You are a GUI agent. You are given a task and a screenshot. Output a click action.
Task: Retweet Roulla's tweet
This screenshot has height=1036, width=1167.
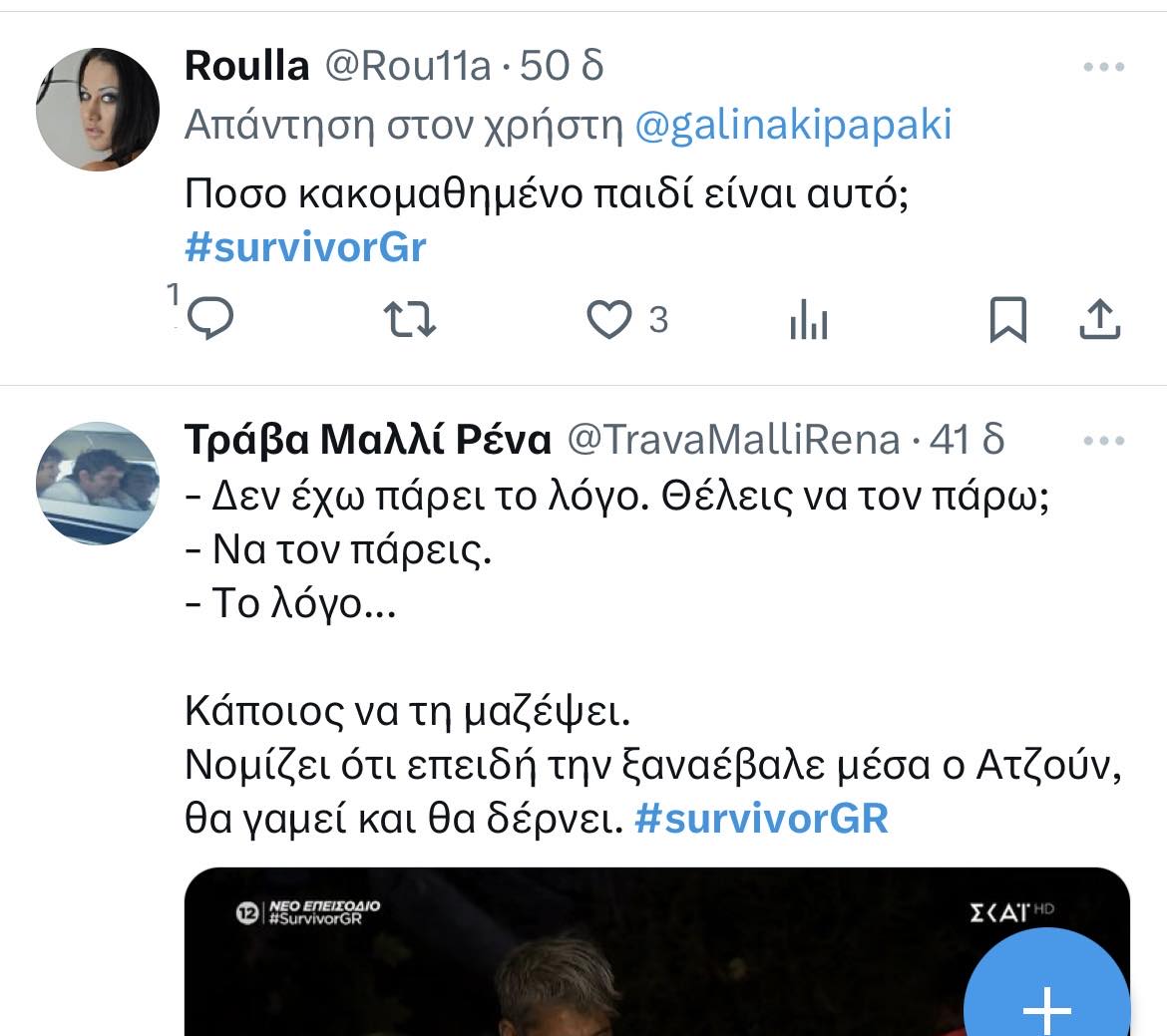click(410, 320)
